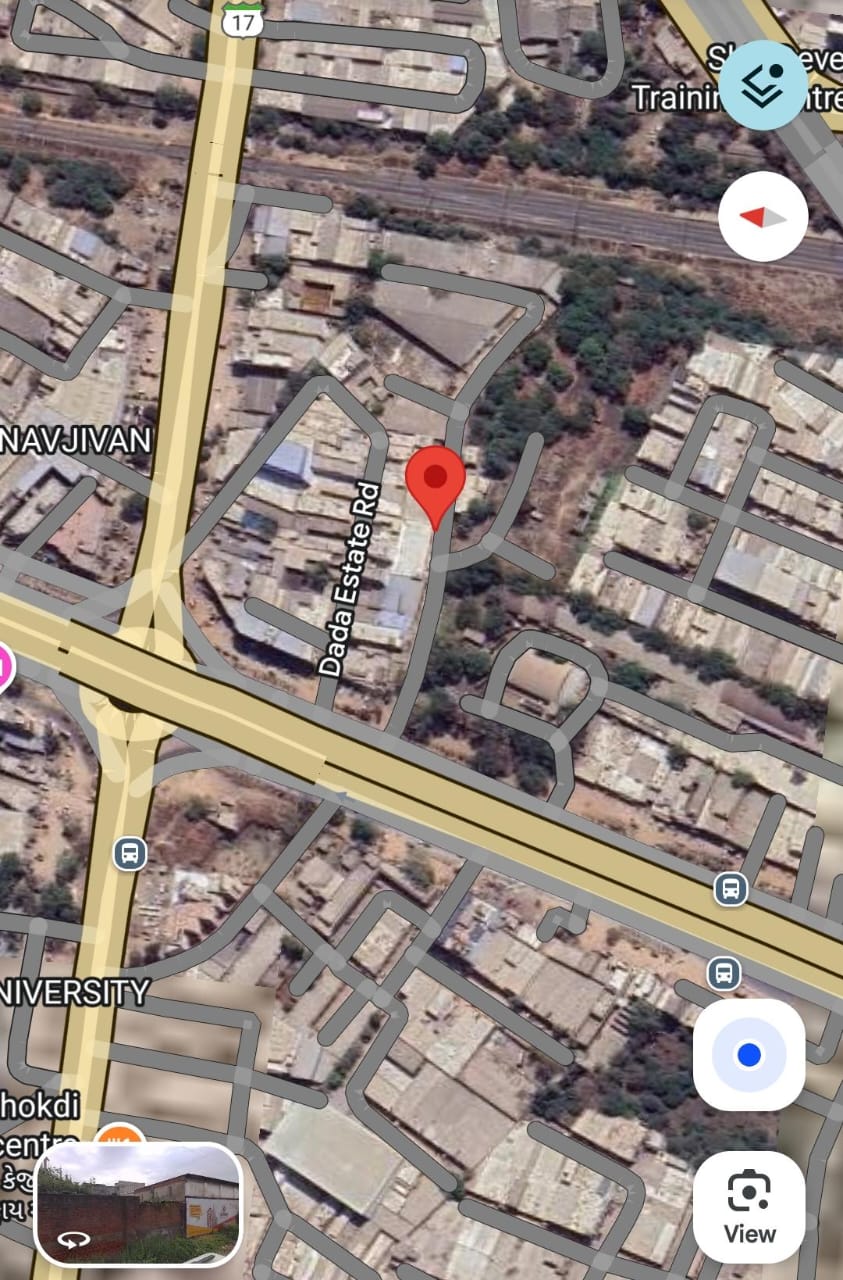Viewport: 843px width, 1280px height.
Task: Open the map layers button
Action: click(x=763, y=85)
